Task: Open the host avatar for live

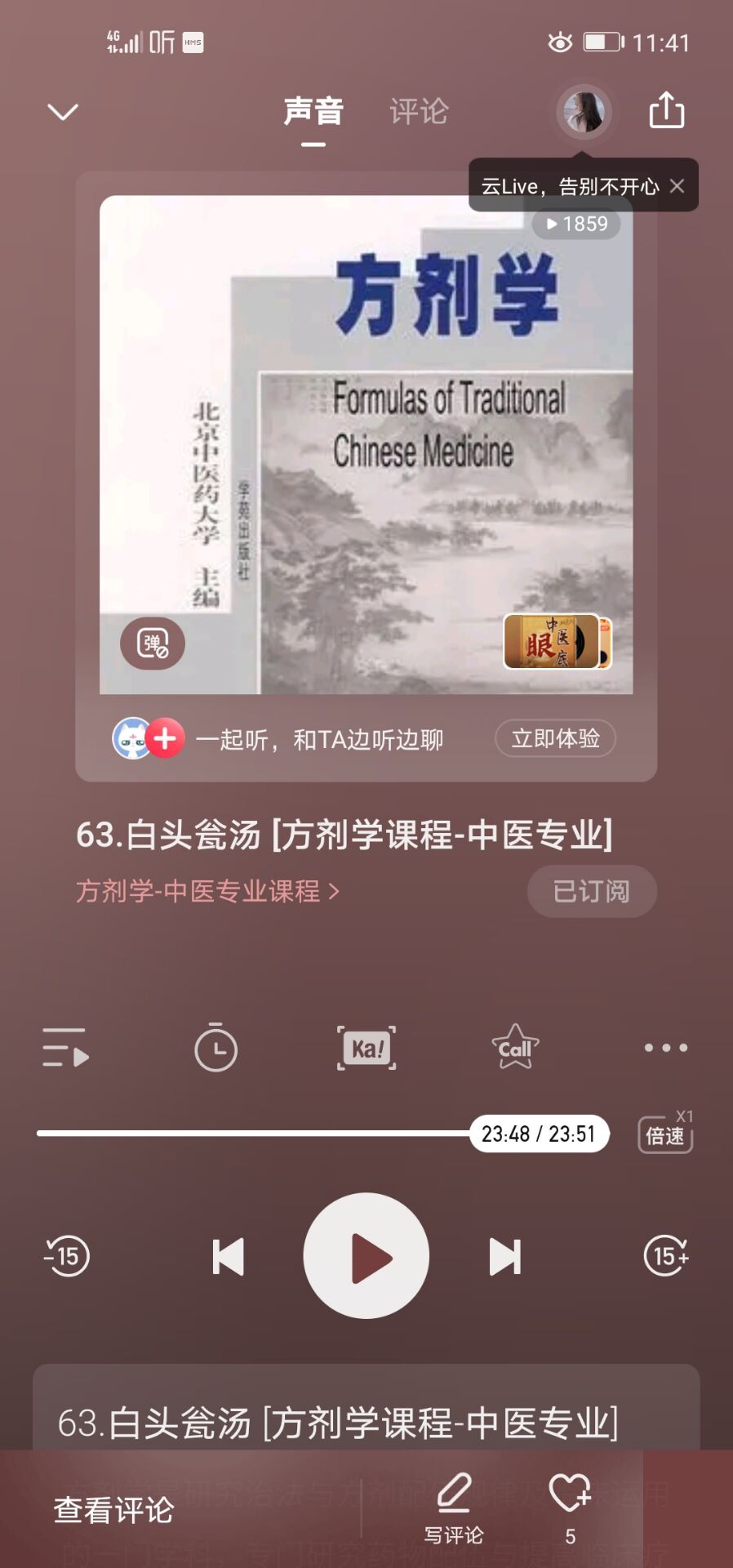Action: tap(584, 112)
